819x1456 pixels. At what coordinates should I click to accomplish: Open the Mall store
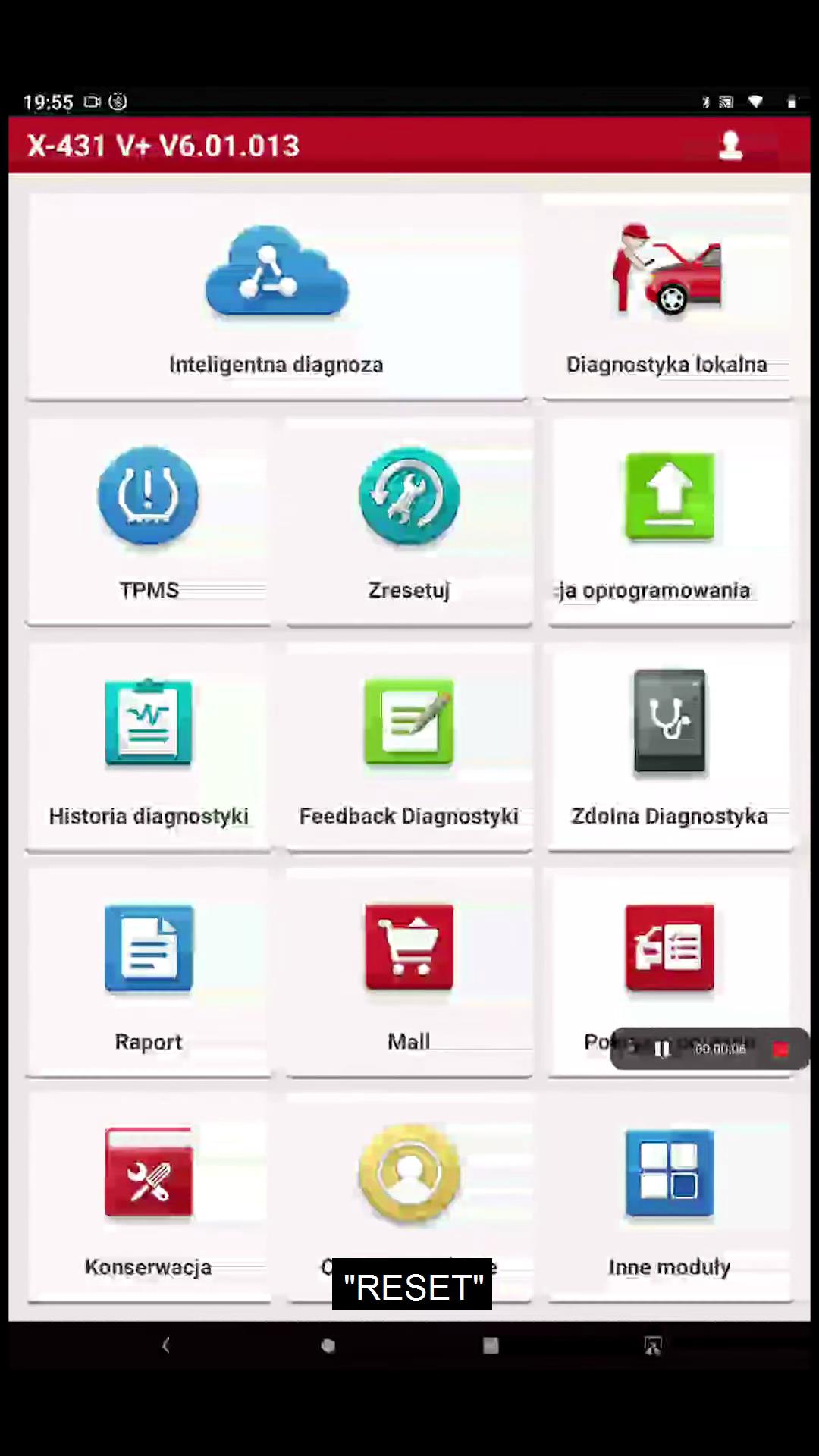coord(409,972)
